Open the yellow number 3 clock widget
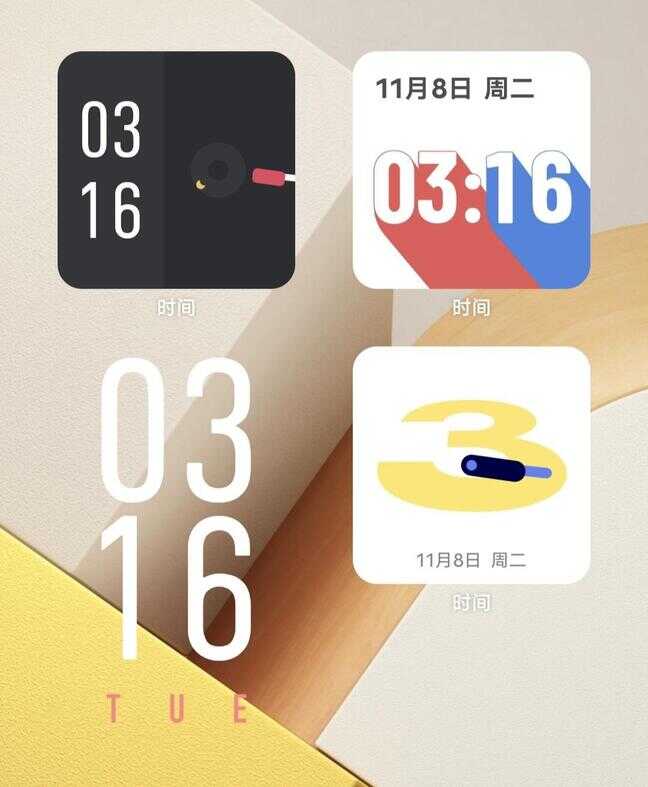The height and width of the screenshot is (787, 648). pos(471,465)
